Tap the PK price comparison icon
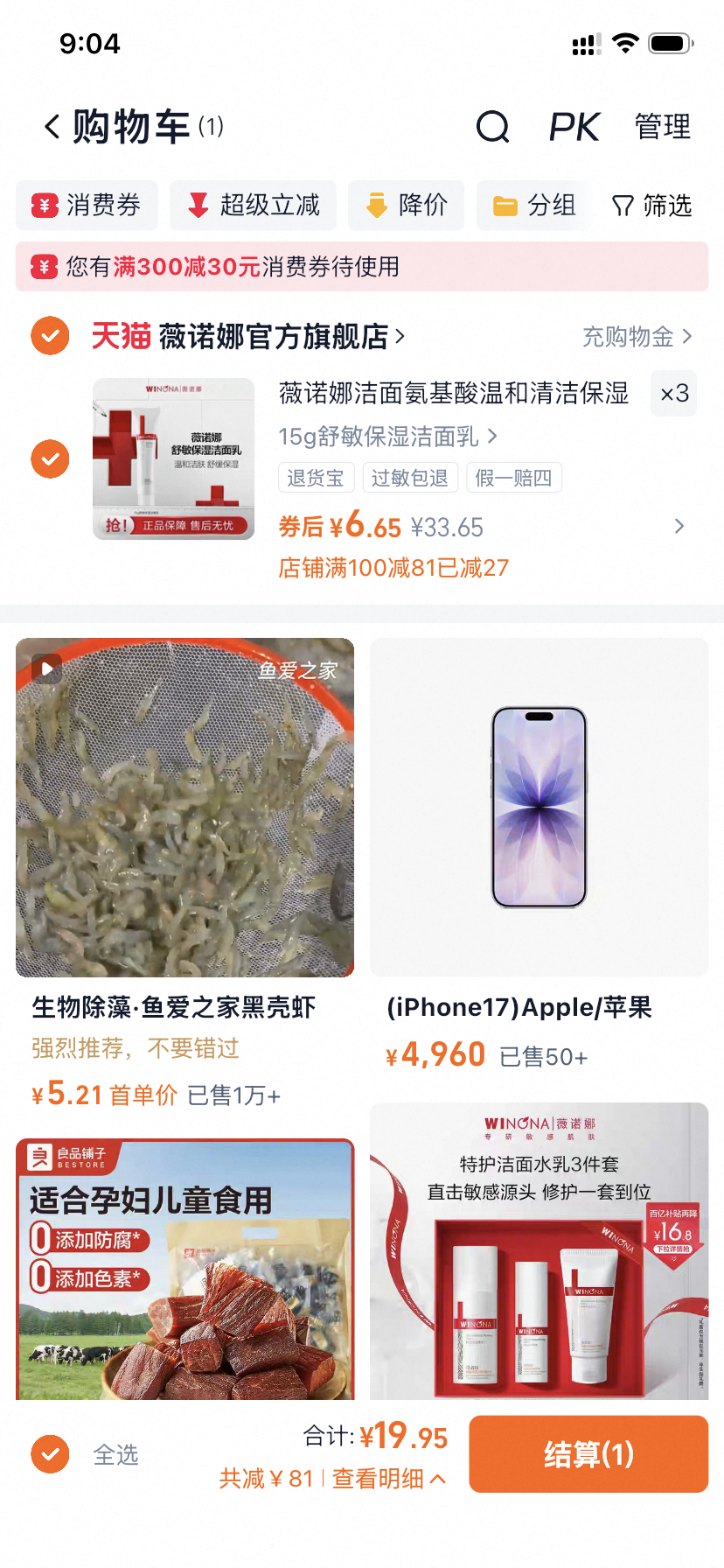Viewport: 724px width, 1568px height. click(573, 127)
